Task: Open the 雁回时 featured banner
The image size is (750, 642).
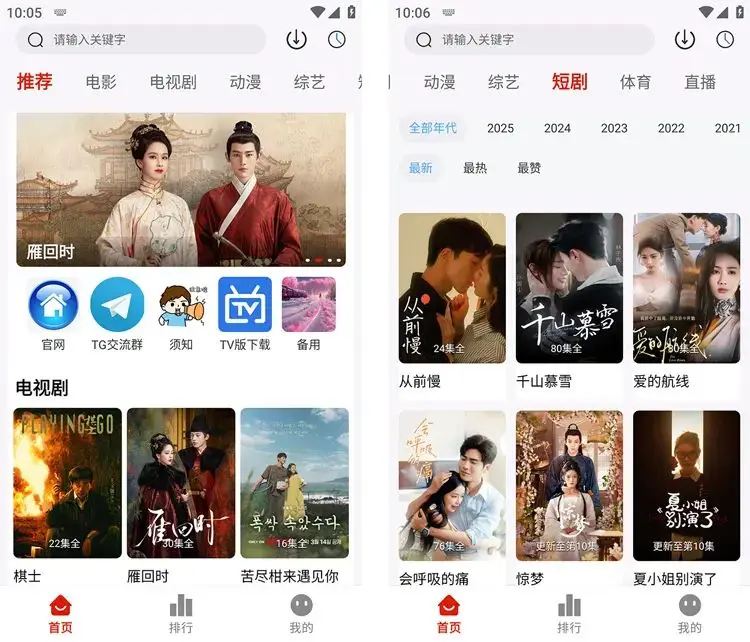Action: click(x=181, y=190)
